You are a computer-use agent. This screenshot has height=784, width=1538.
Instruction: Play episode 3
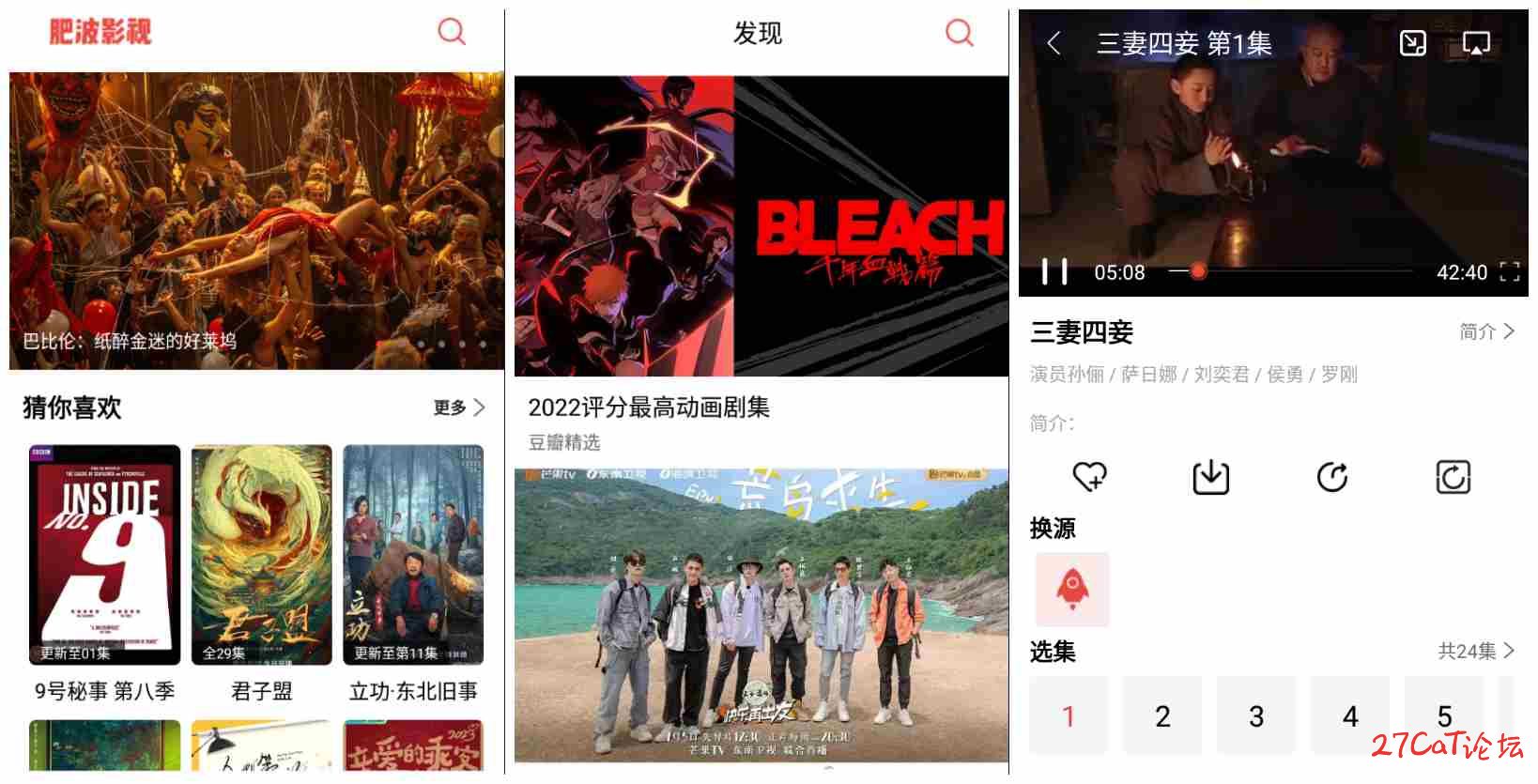click(x=1255, y=716)
